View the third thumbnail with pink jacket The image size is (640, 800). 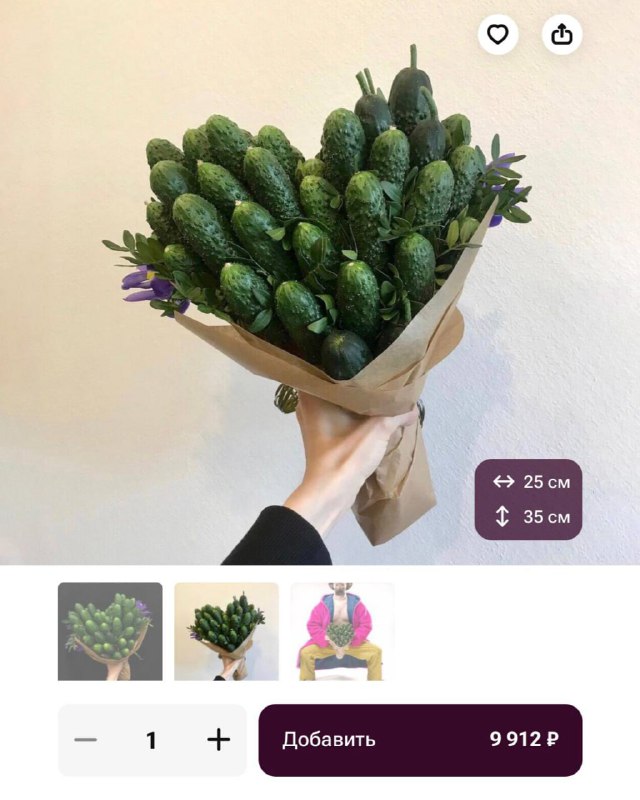(343, 632)
